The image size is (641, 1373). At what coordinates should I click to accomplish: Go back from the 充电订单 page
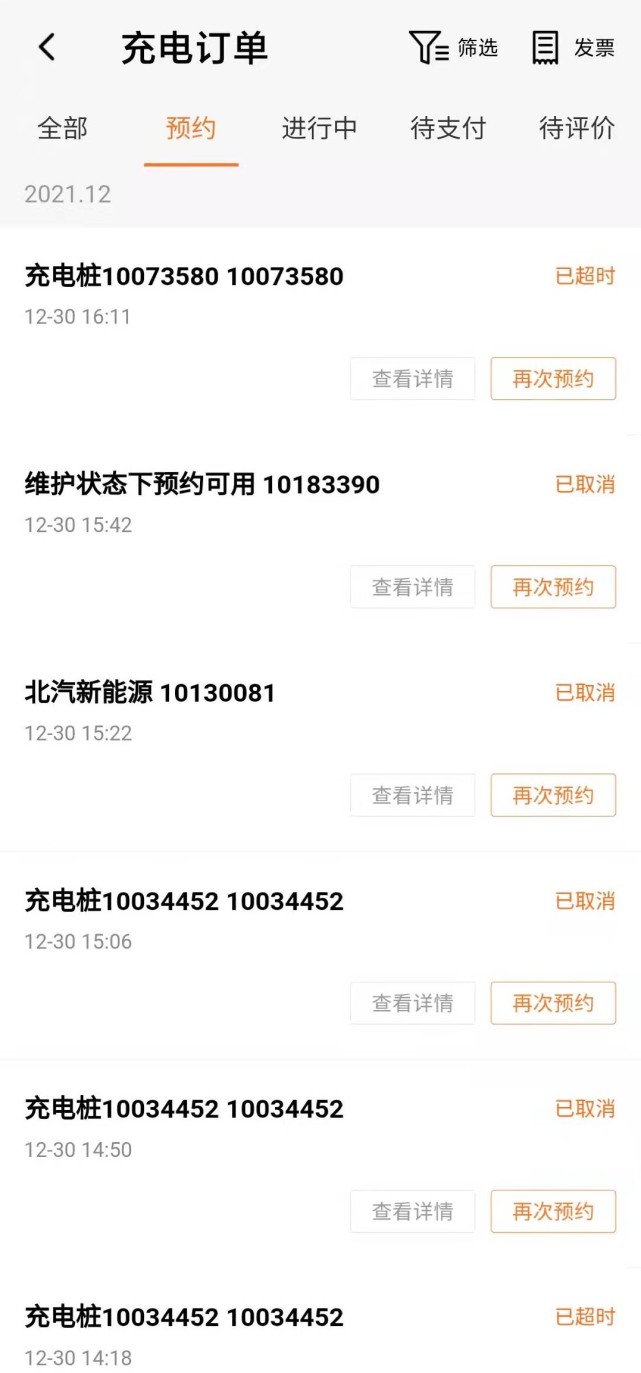pyautogui.click(x=47, y=47)
